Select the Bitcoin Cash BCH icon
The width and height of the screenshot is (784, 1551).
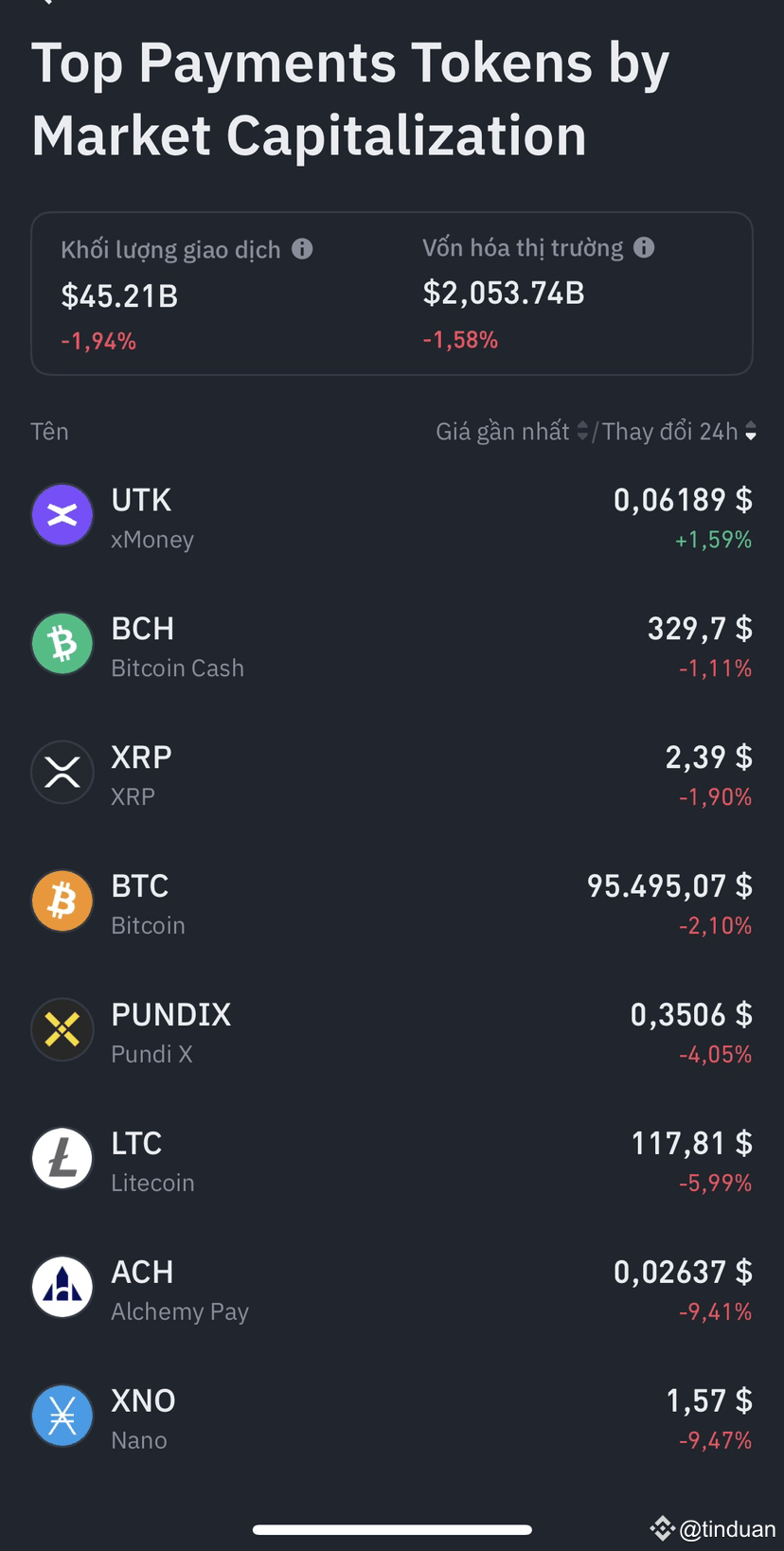coord(62,644)
